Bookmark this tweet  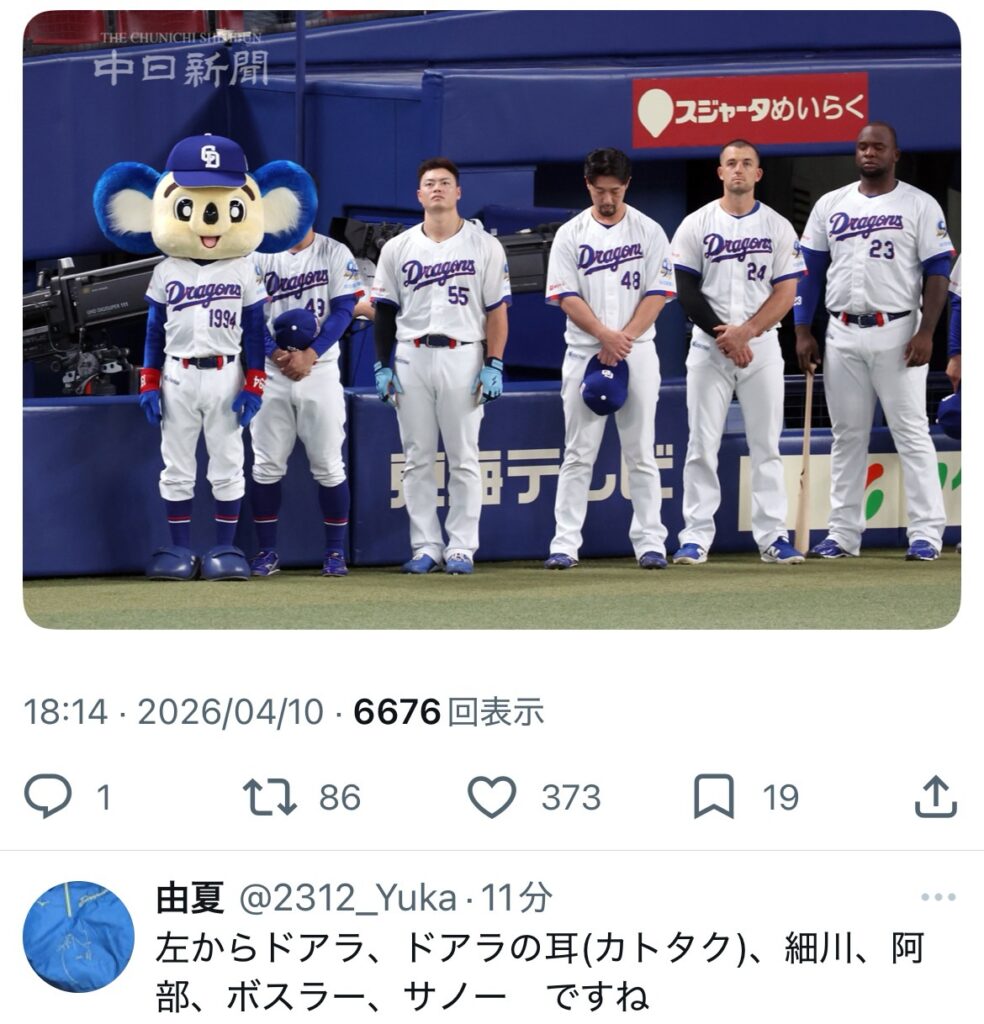714,797
